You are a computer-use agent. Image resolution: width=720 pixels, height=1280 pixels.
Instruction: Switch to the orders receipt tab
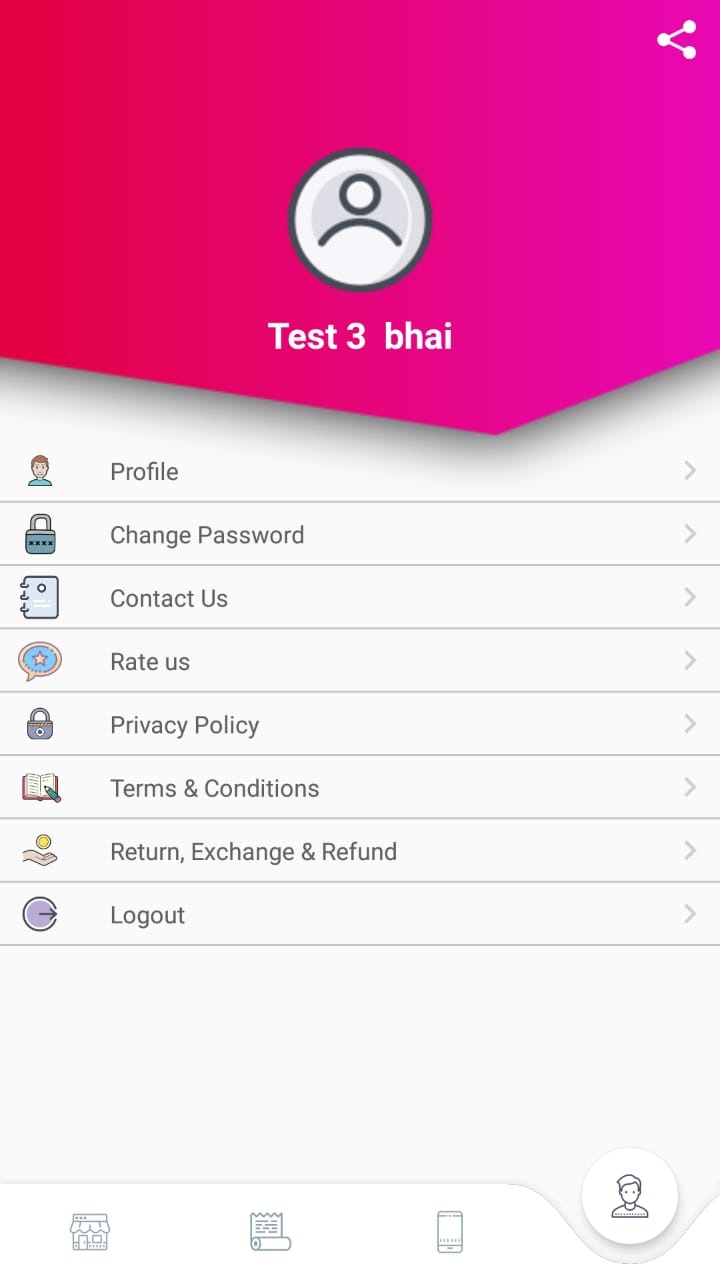pos(270,1231)
